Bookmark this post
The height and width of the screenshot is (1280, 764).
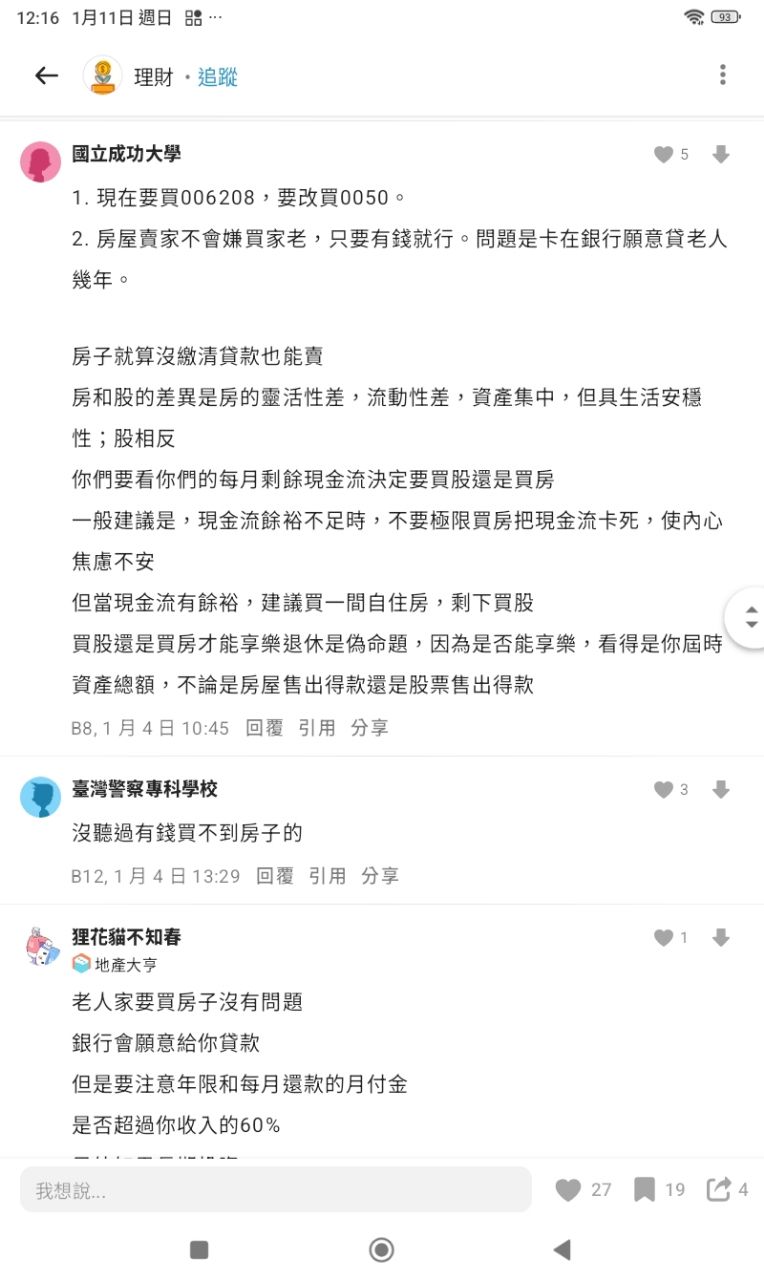coord(645,1190)
